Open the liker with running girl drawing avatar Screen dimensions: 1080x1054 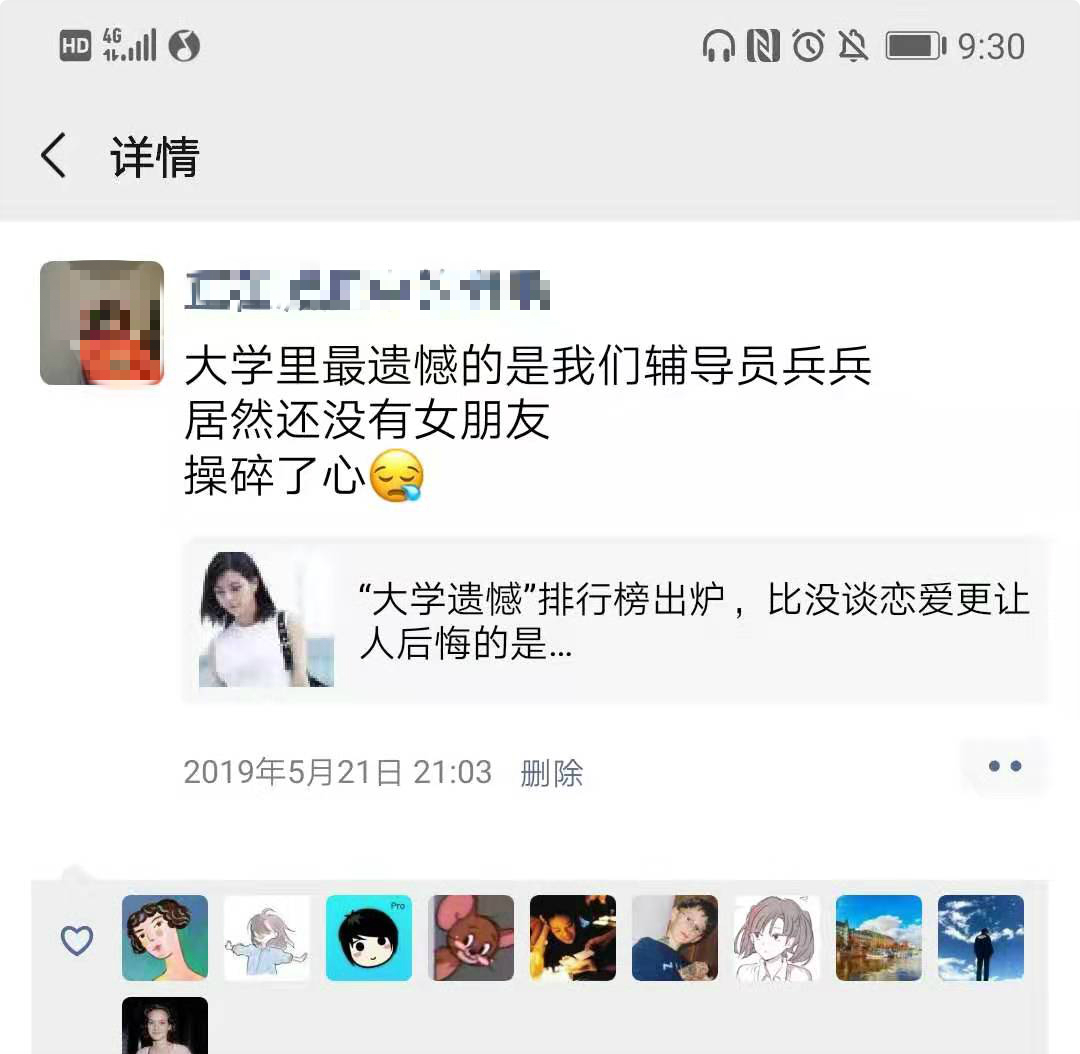(x=267, y=937)
